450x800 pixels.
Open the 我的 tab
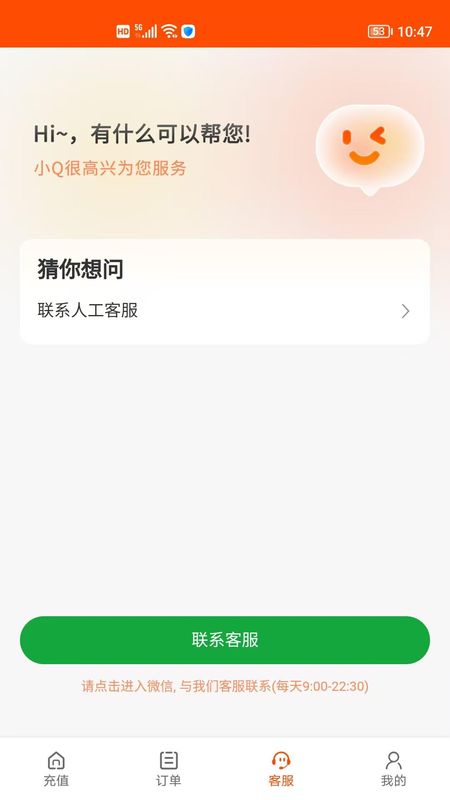(x=393, y=769)
